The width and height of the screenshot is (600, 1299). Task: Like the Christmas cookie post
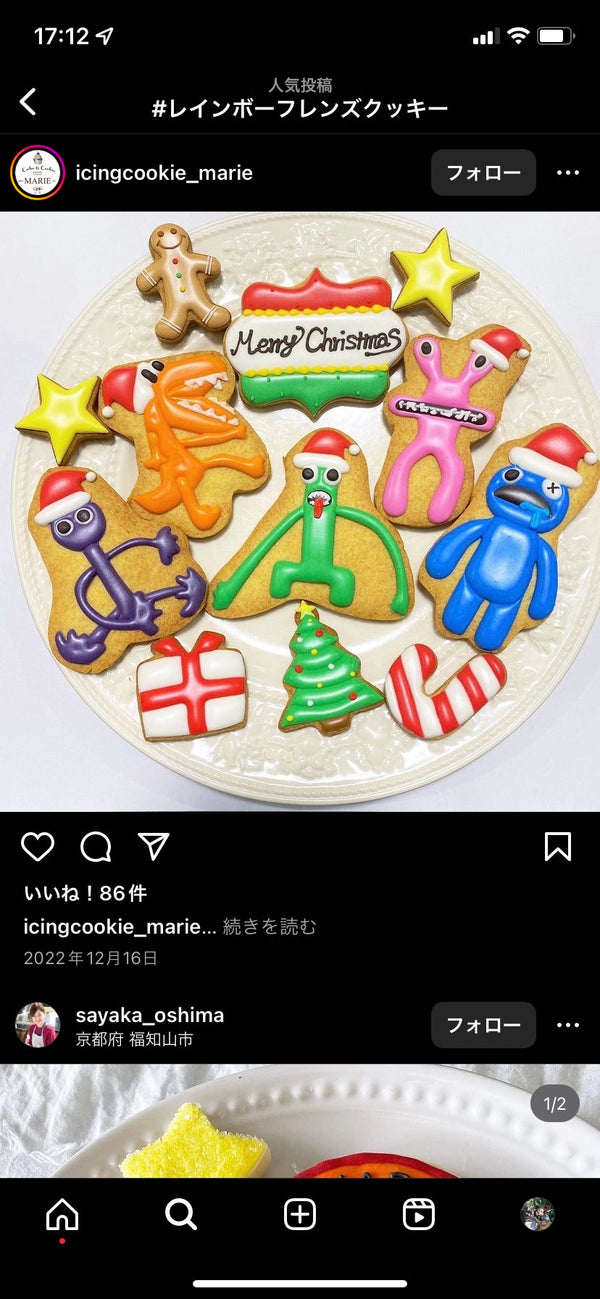pos(38,847)
